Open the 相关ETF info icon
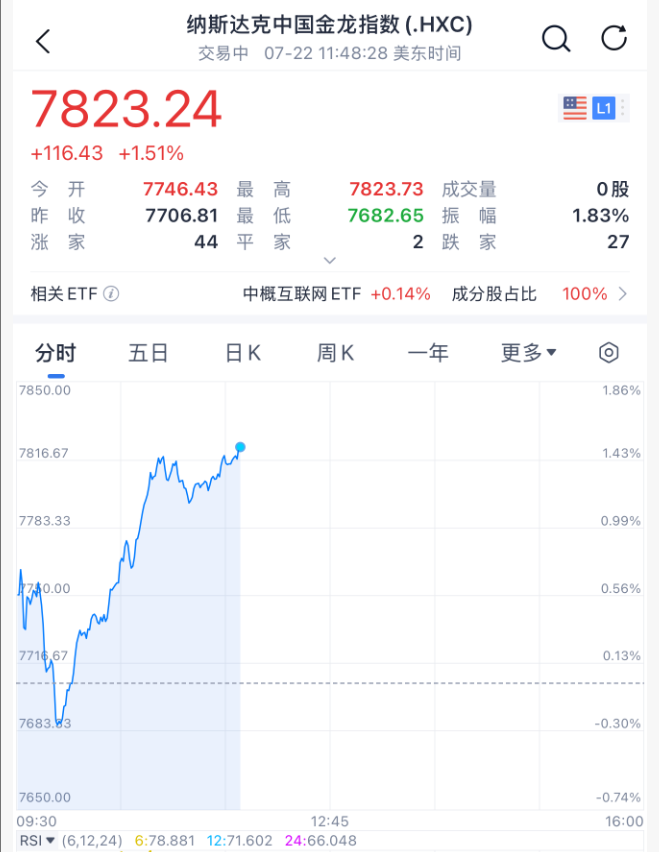 pyautogui.click(x=111, y=294)
